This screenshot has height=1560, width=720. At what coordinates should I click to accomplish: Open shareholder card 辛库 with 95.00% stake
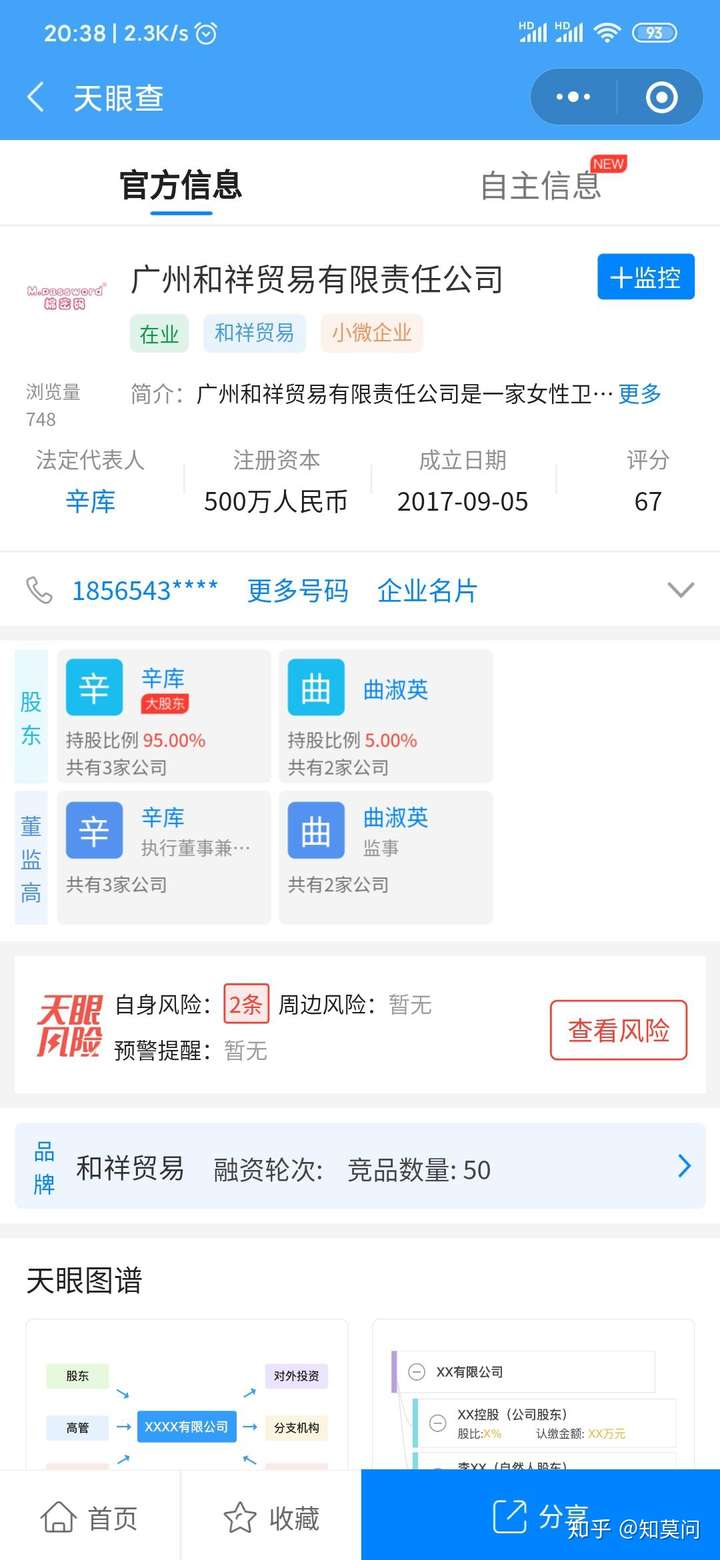[x=164, y=716]
